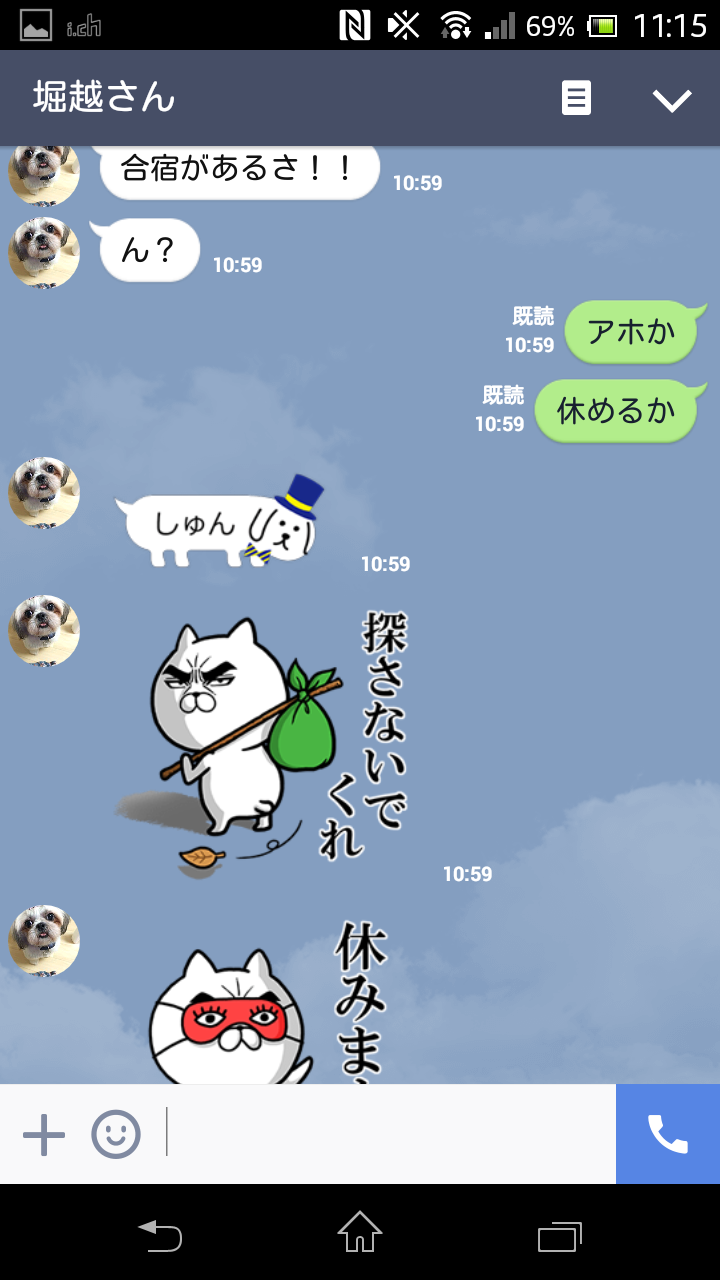The image size is (720, 1280).
Task: Expand the chat options chevron
Action: click(x=671, y=99)
